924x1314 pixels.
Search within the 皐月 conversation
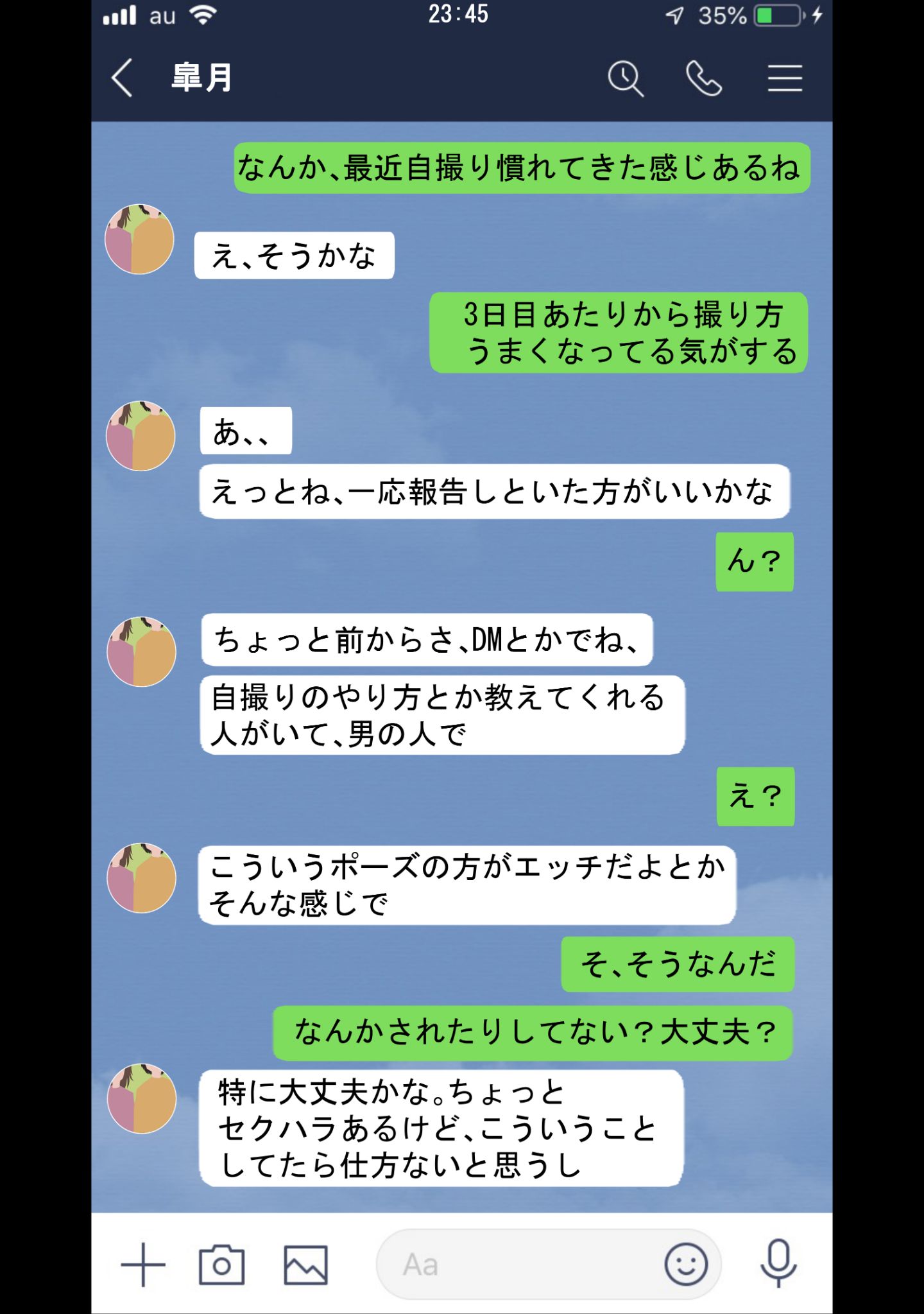tap(625, 78)
